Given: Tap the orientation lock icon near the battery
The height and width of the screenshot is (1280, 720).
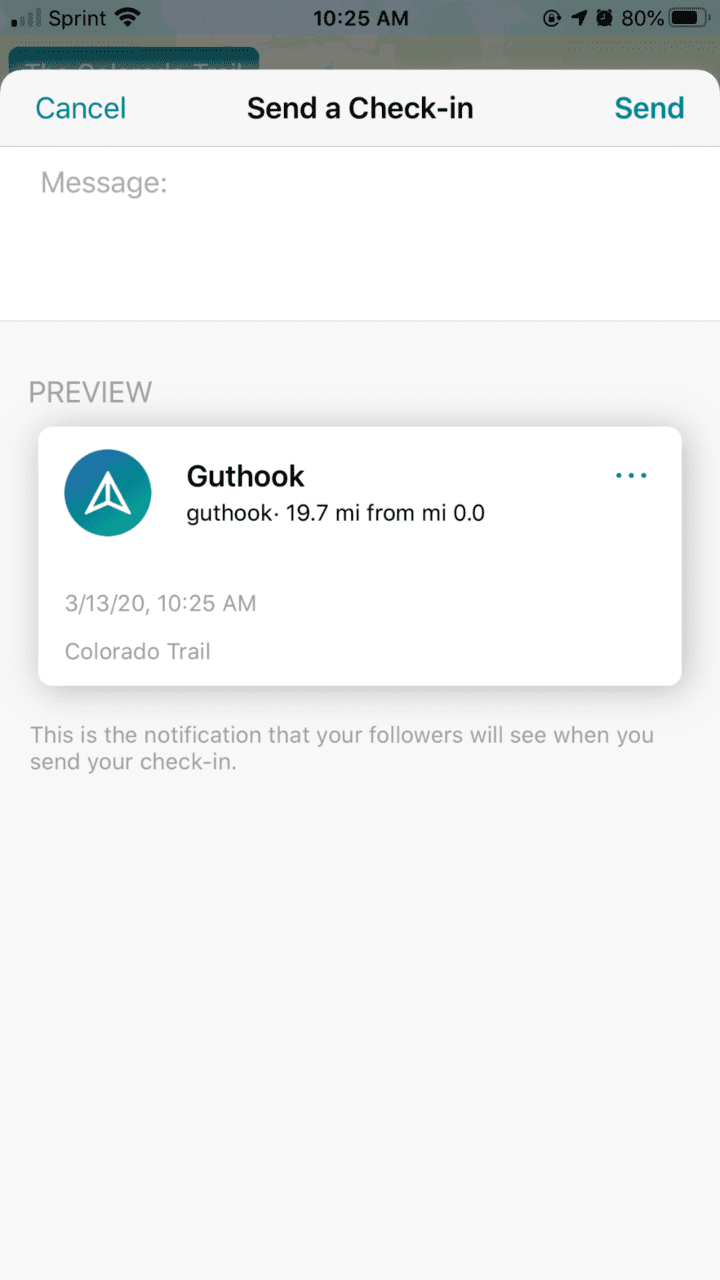Looking at the screenshot, I should (x=552, y=17).
